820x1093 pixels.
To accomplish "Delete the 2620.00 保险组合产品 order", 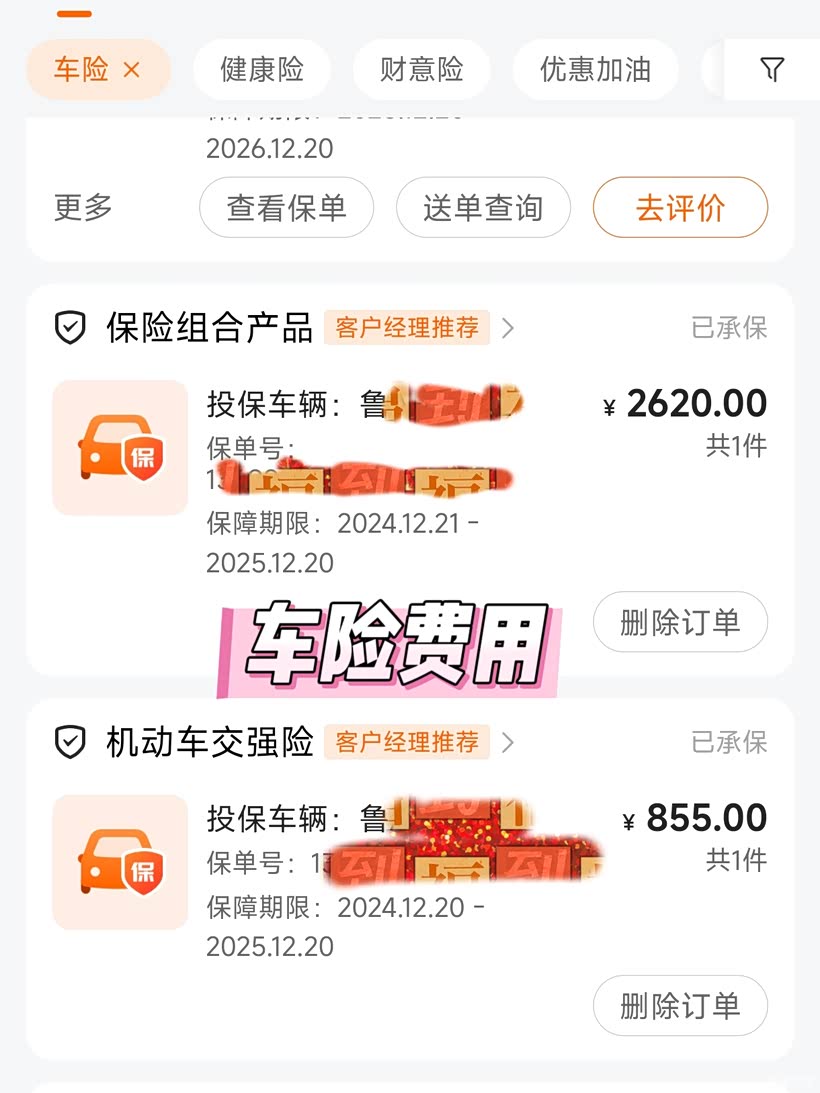I will [x=681, y=622].
